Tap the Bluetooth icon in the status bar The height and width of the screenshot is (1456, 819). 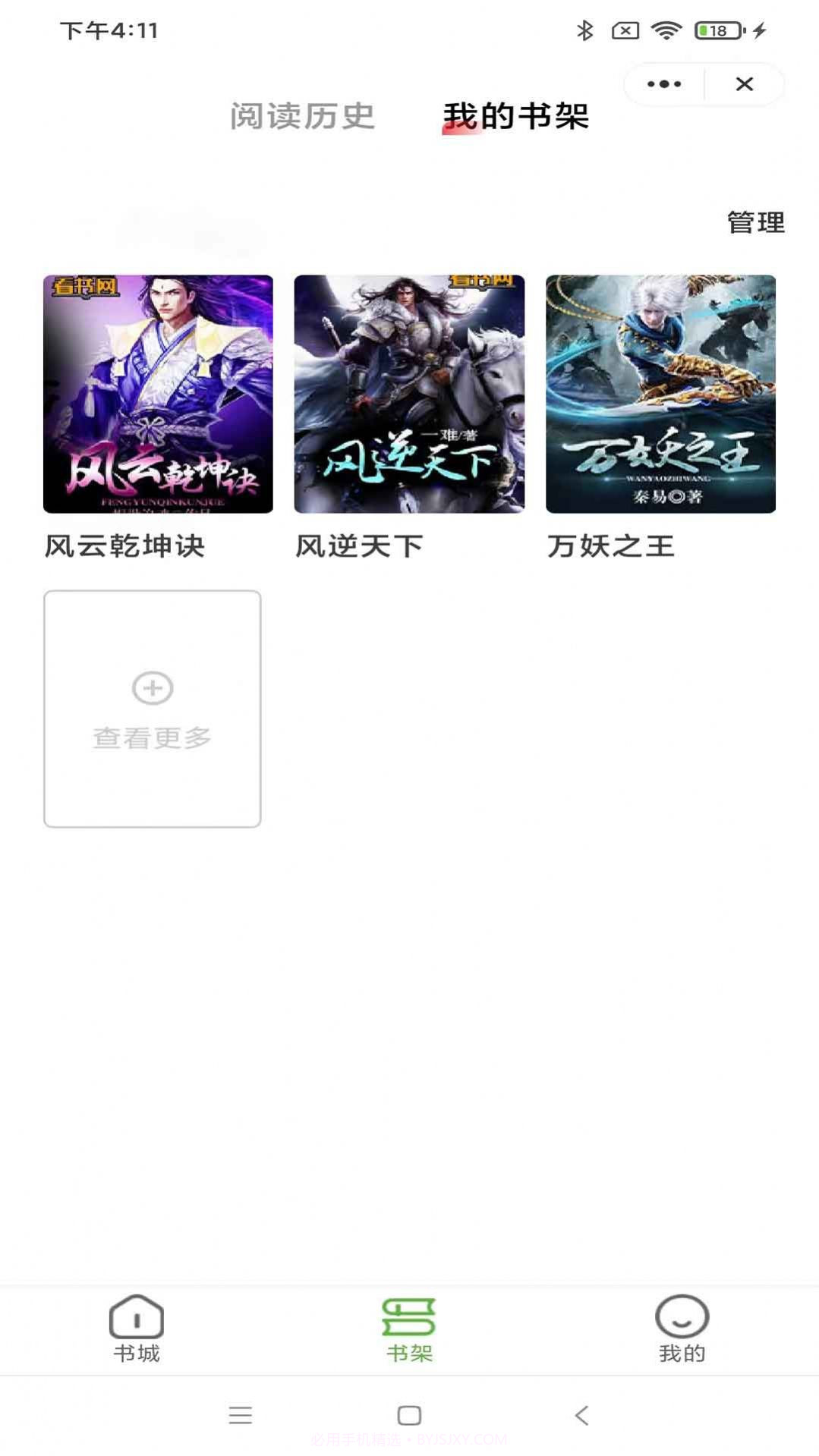click(584, 29)
